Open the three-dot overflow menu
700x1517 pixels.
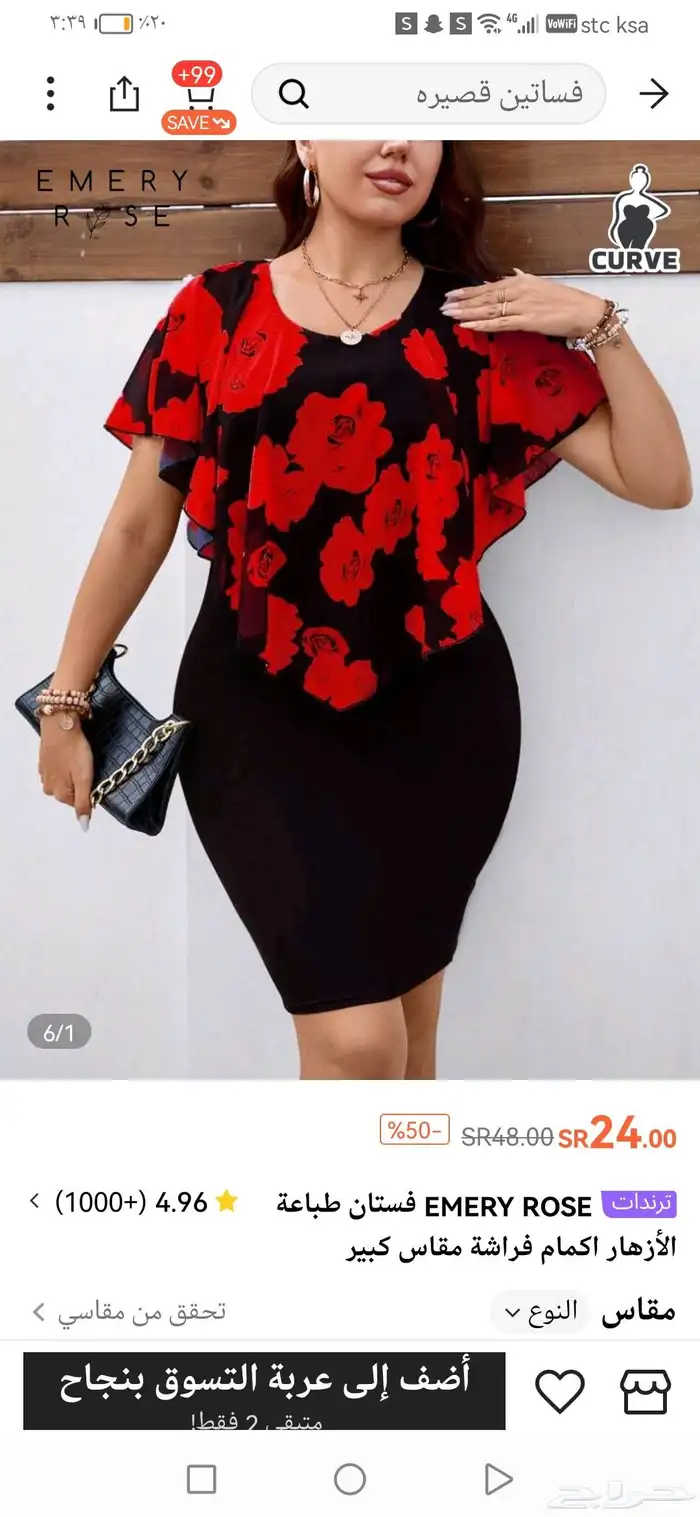pyautogui.click(x=51, y=94)
